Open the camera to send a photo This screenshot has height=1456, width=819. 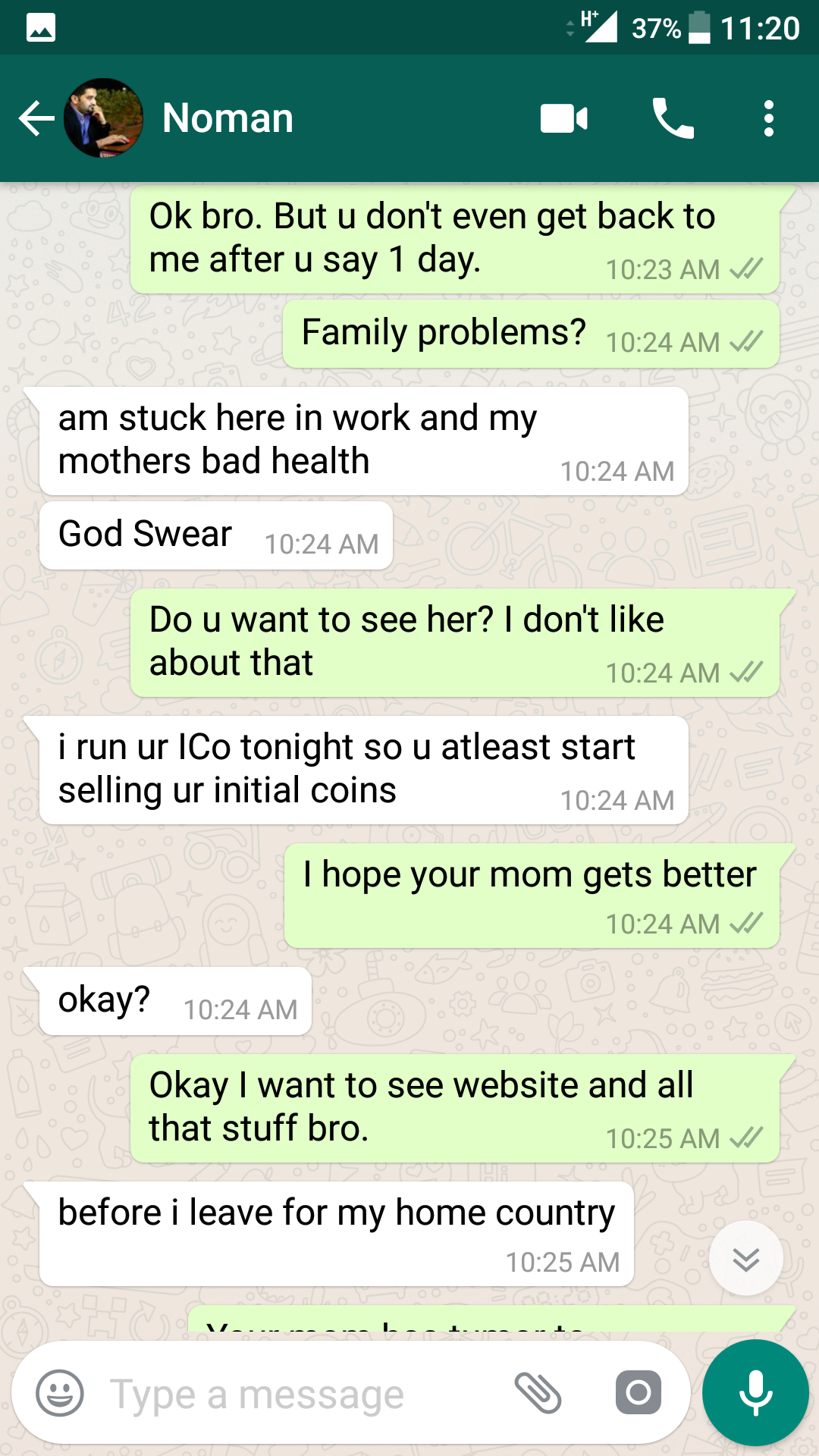point(639,1393)
